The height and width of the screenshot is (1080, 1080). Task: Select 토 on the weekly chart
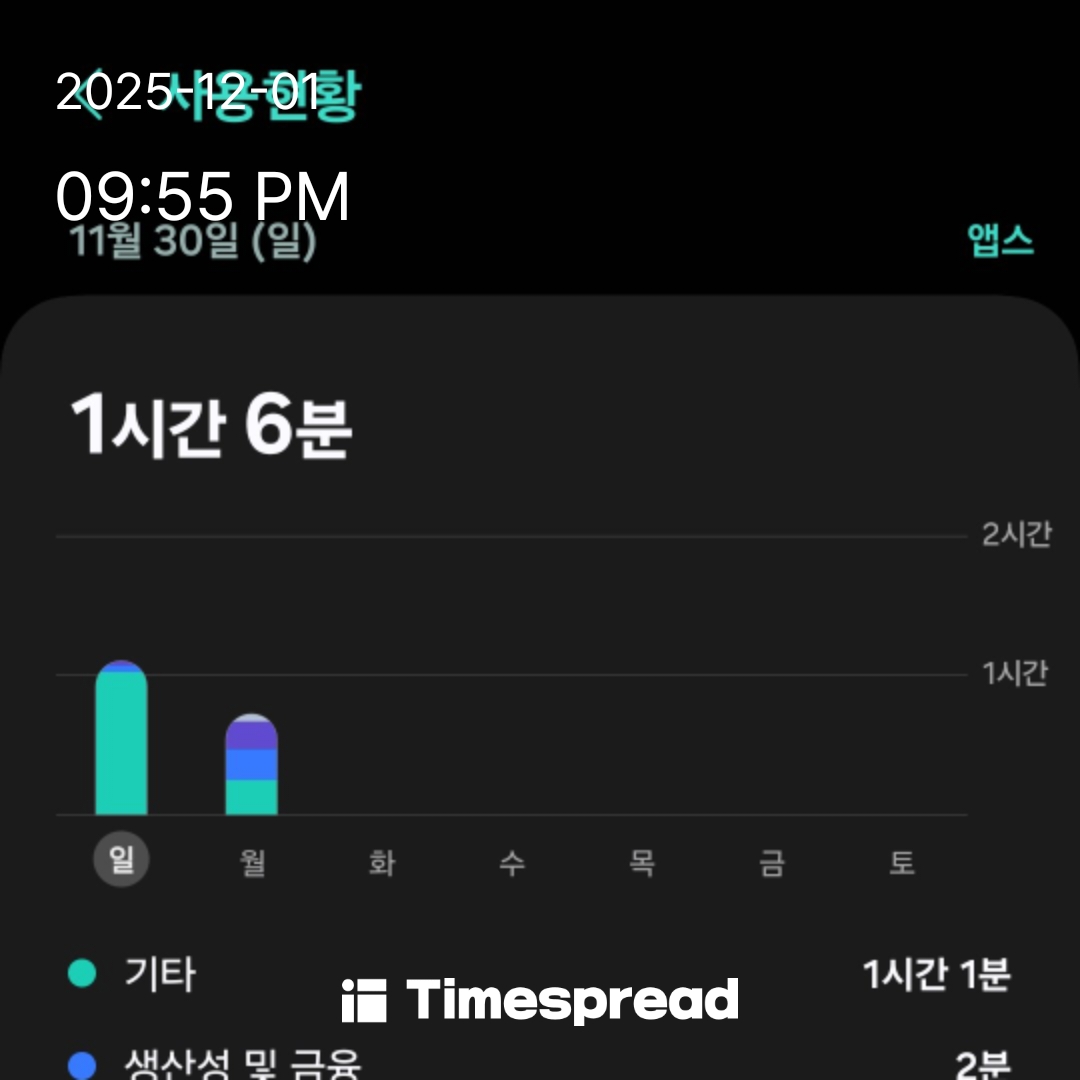[902, 862]
